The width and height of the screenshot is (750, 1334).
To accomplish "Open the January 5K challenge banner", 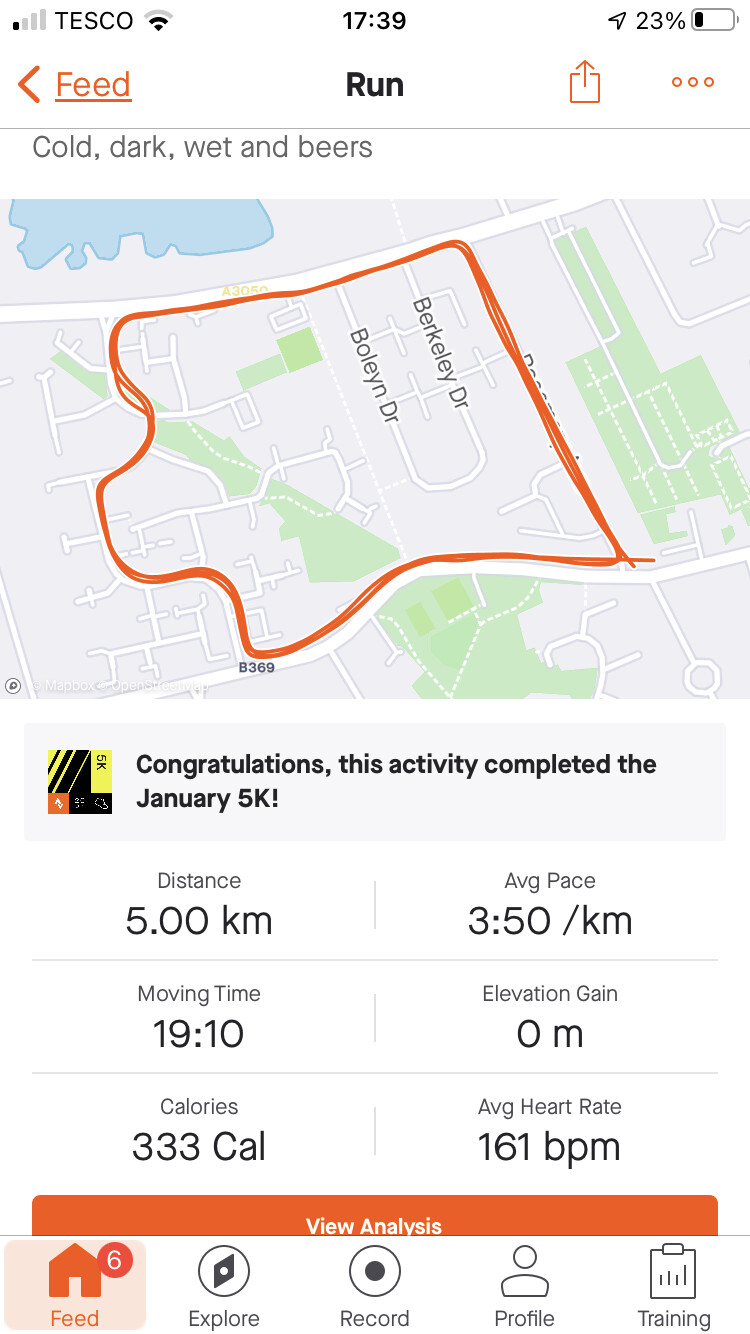I will (375, 781).
